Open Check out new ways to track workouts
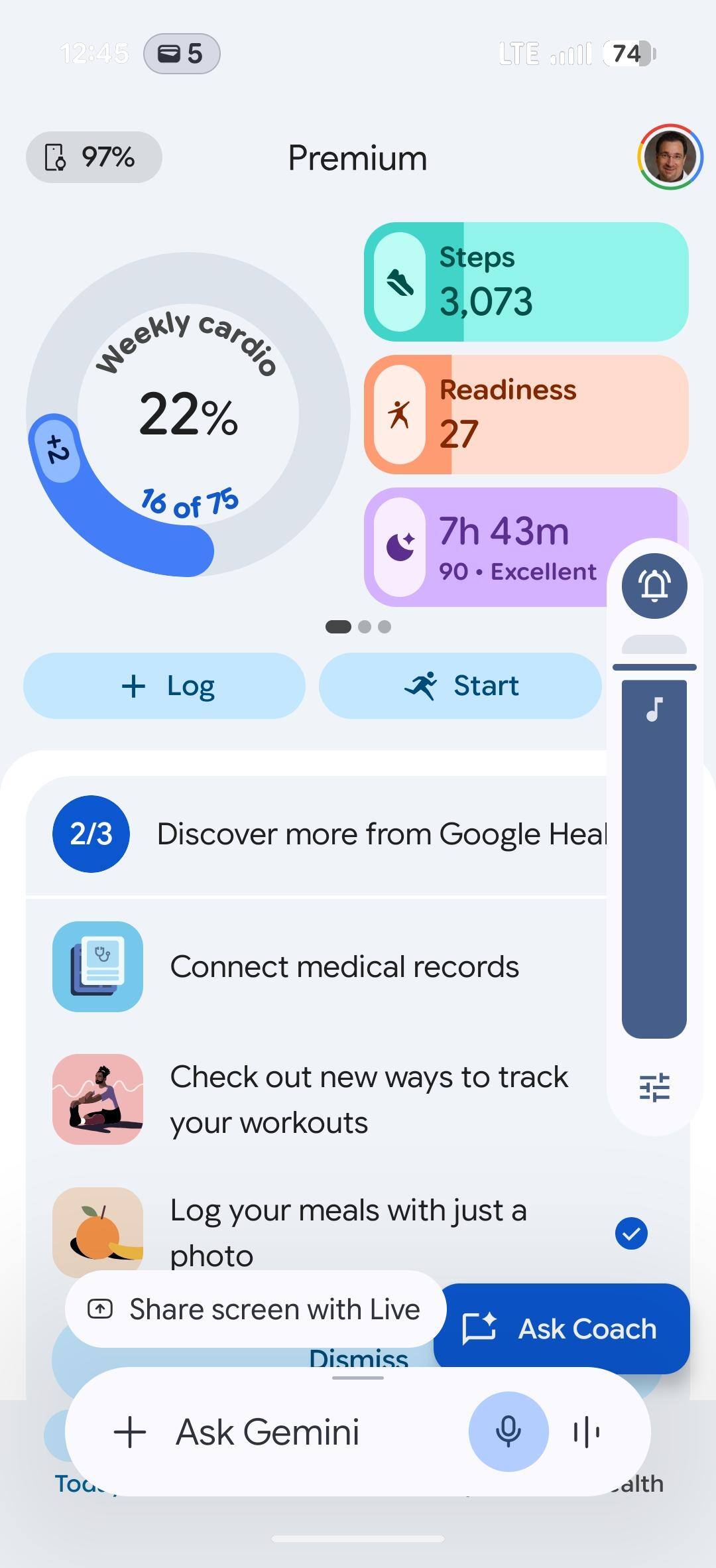The height and width of the screenshot is (1568, 716). (316, 1099)
